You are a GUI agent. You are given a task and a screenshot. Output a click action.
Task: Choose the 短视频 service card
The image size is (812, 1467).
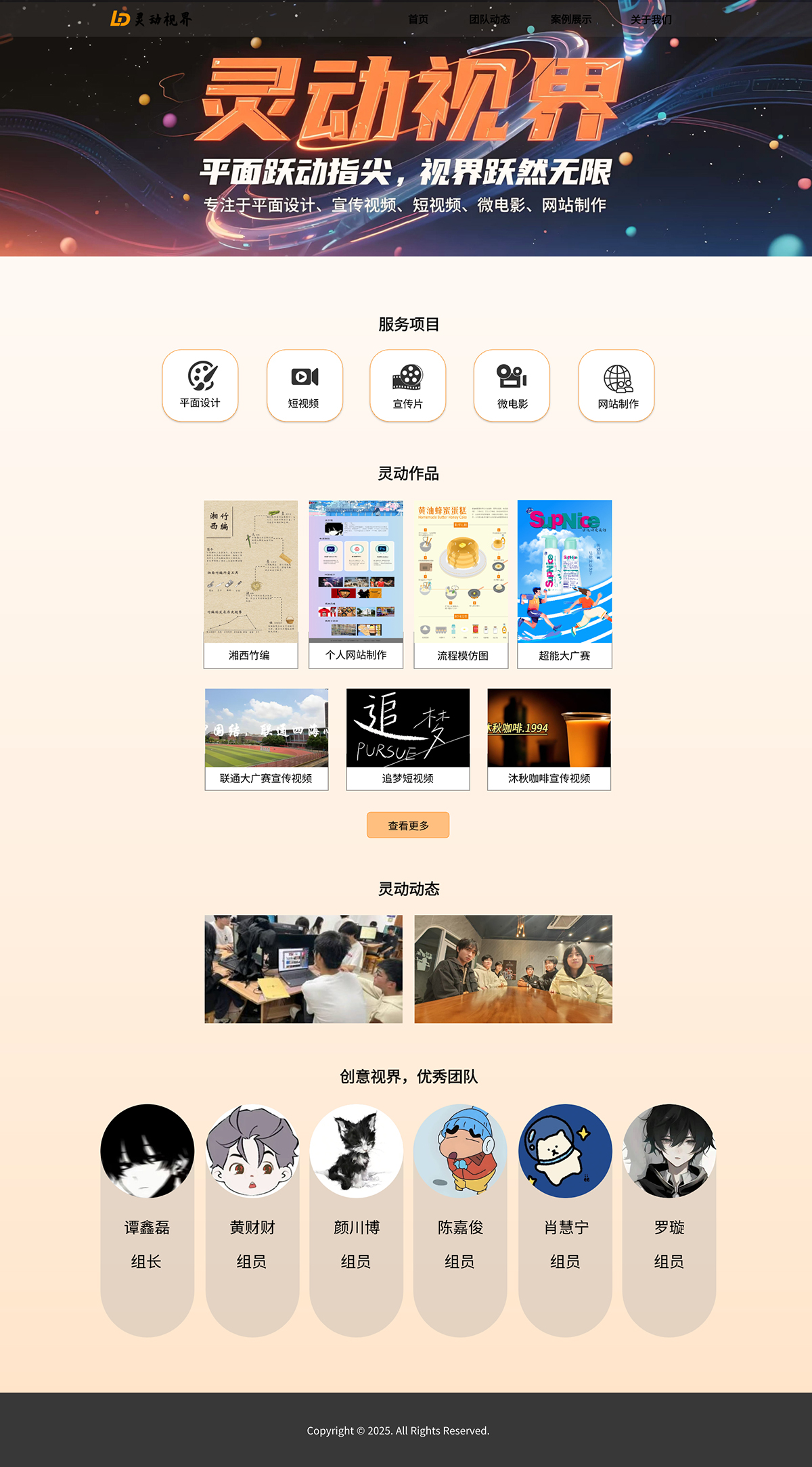304,385
